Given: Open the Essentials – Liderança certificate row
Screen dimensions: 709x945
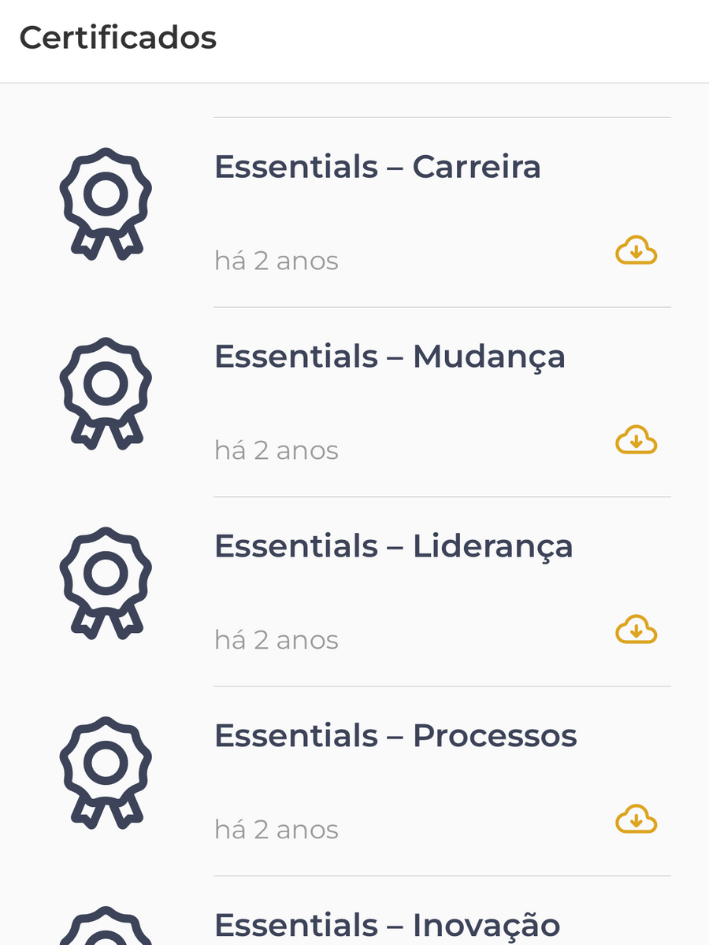Looking at the screenshot, I should pyautogui.click(x=393, y=546).
